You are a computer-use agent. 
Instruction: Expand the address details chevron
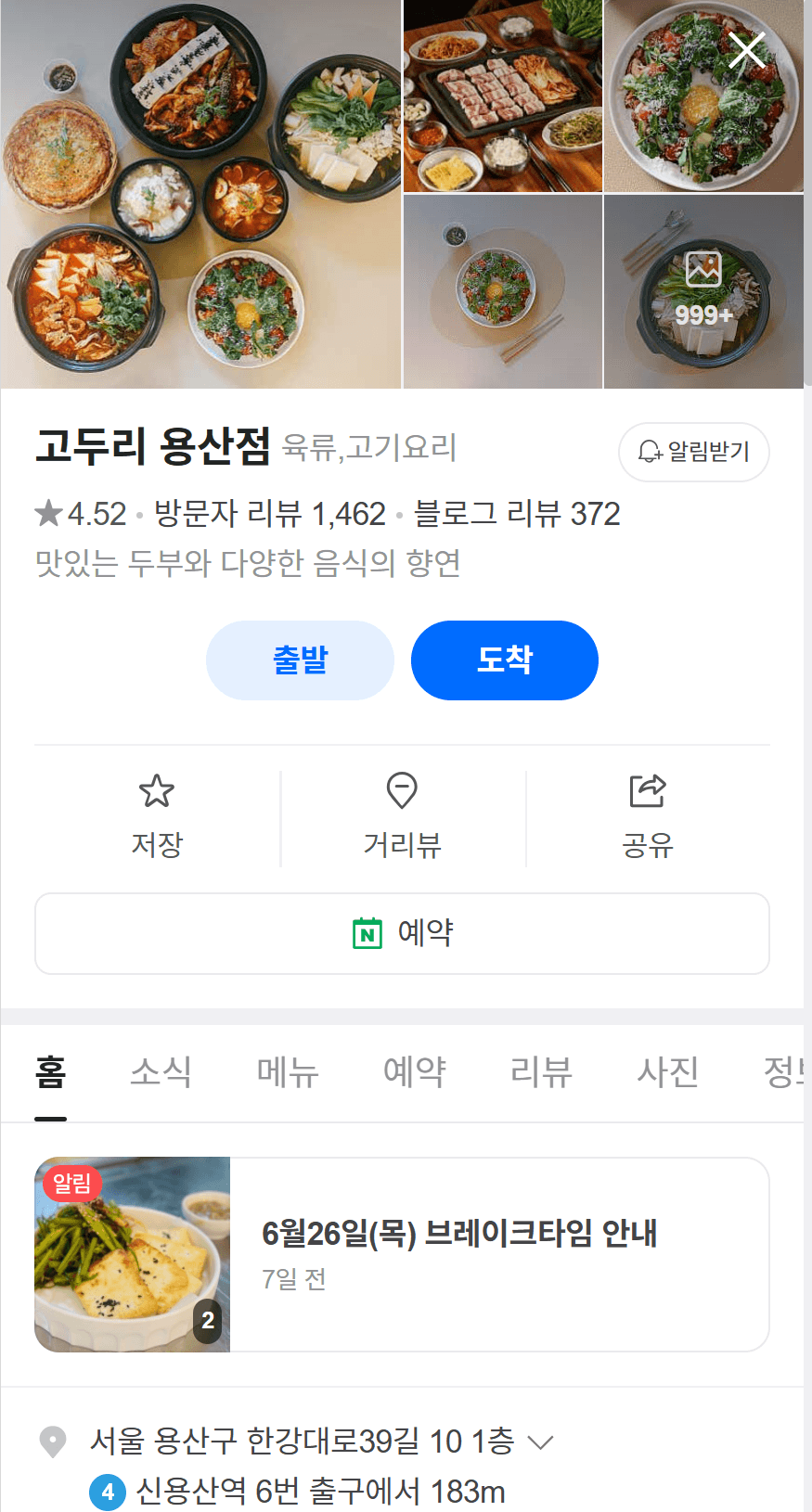point(539,1442)
